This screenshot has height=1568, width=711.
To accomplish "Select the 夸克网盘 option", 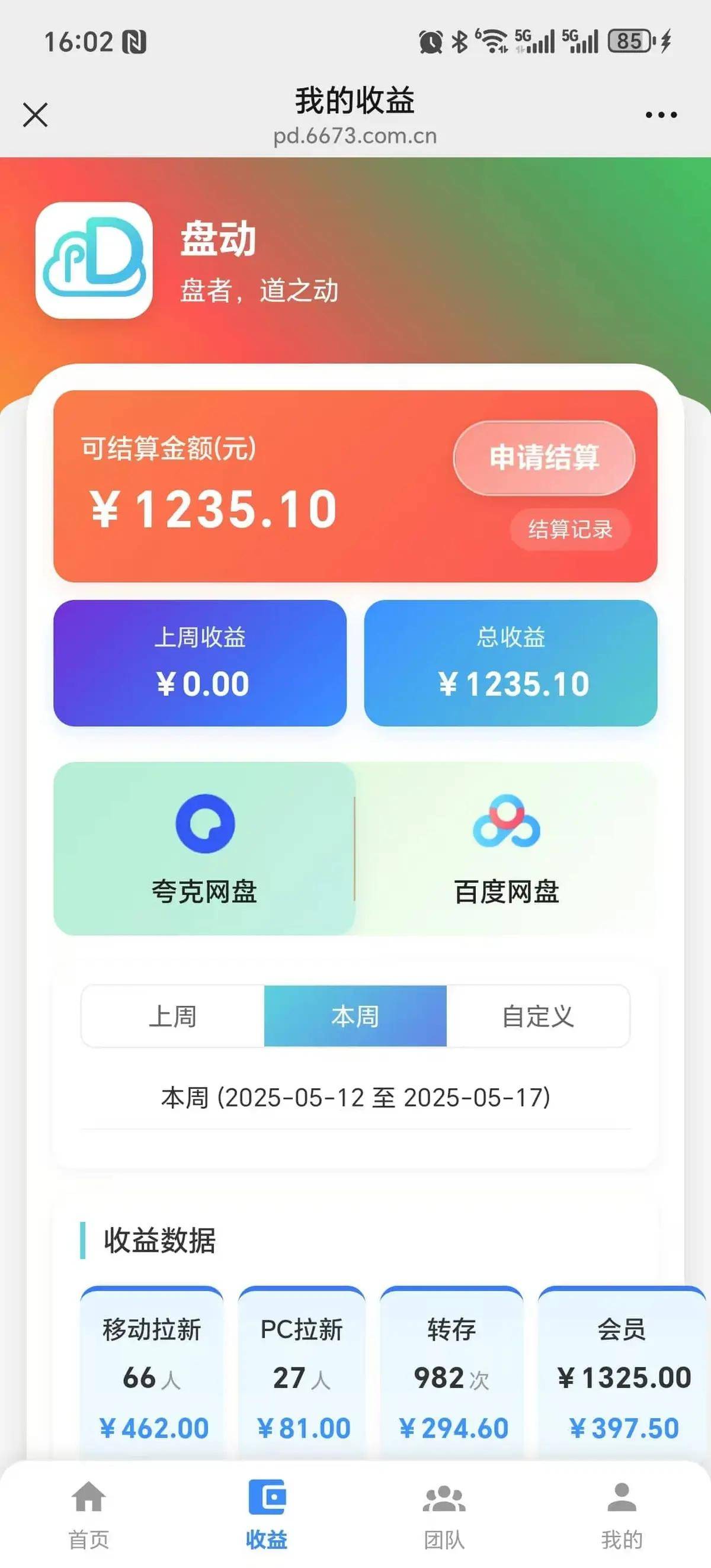I will (204, 848).
